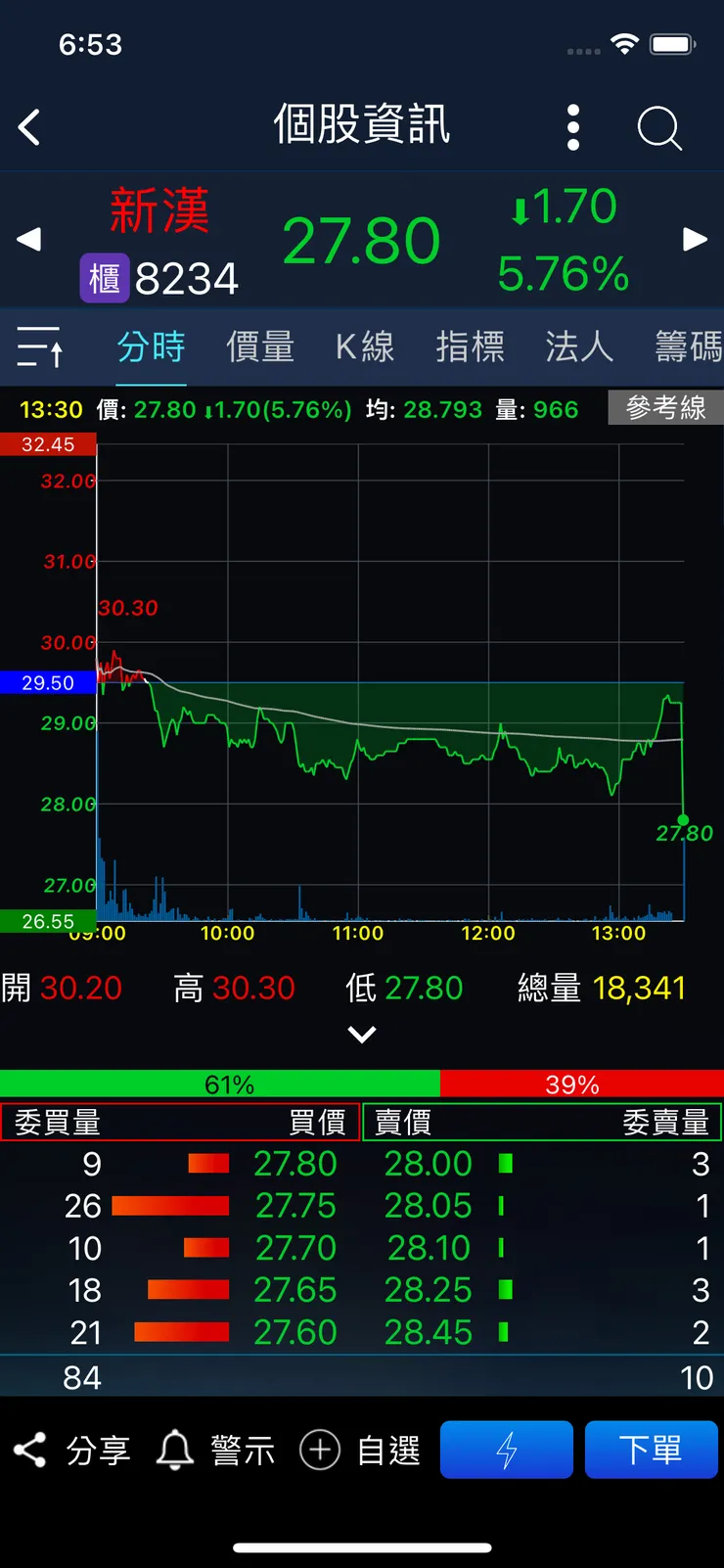724x1568 pixels.
Task: Tap the share icon to share this stock
Action: pos(29,1450)
